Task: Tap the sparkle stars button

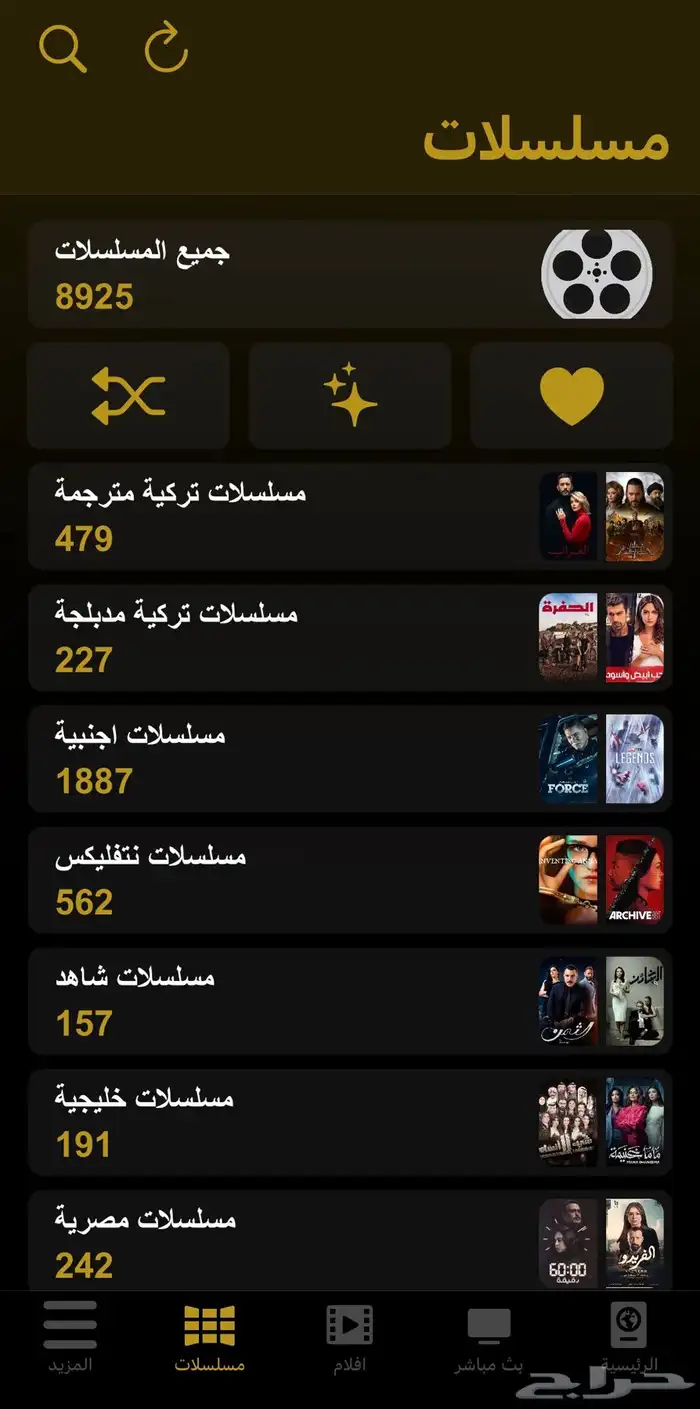Action: tap(350, 396)
